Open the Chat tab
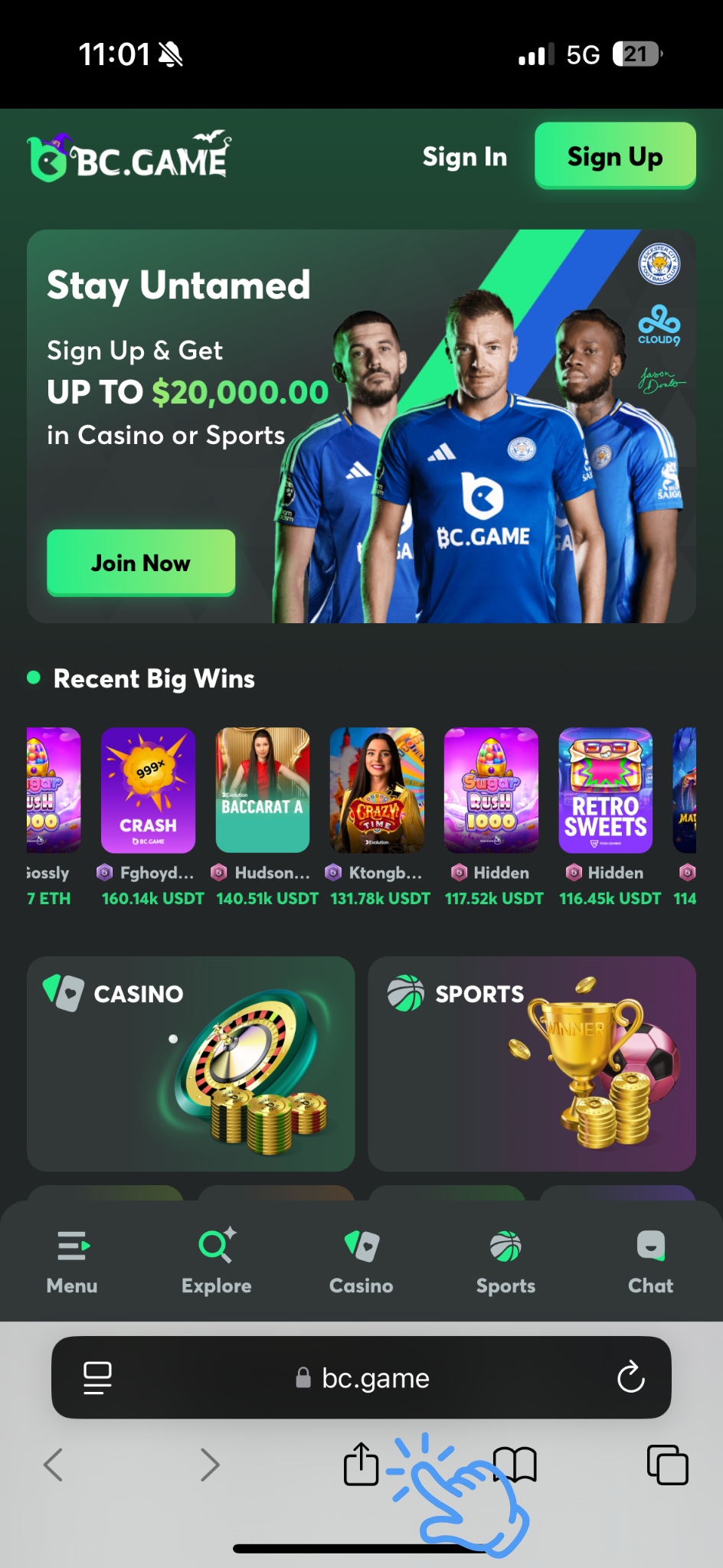723x1568 pixels. click(x=650, y=1262)
